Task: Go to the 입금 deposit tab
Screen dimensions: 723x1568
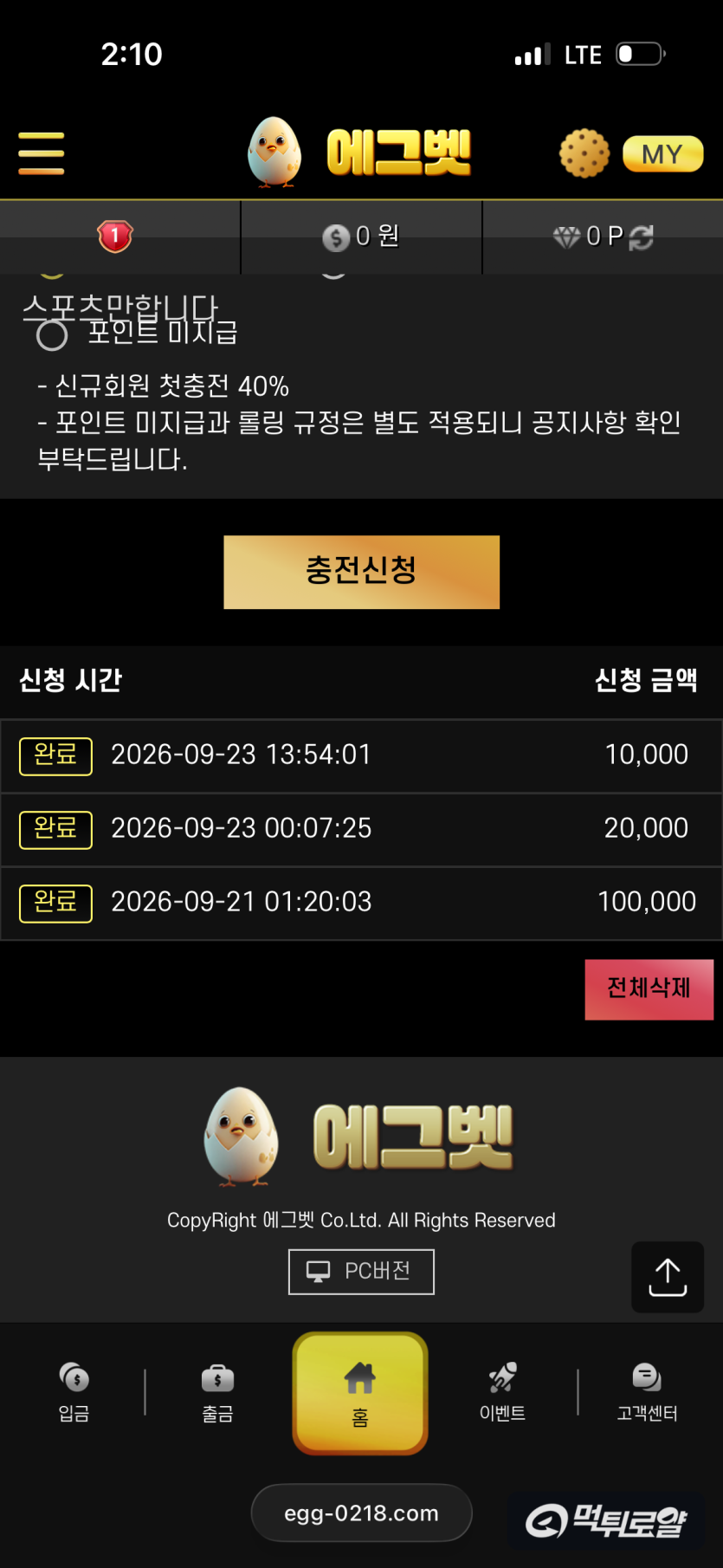Action: [x=74, y=1392]
